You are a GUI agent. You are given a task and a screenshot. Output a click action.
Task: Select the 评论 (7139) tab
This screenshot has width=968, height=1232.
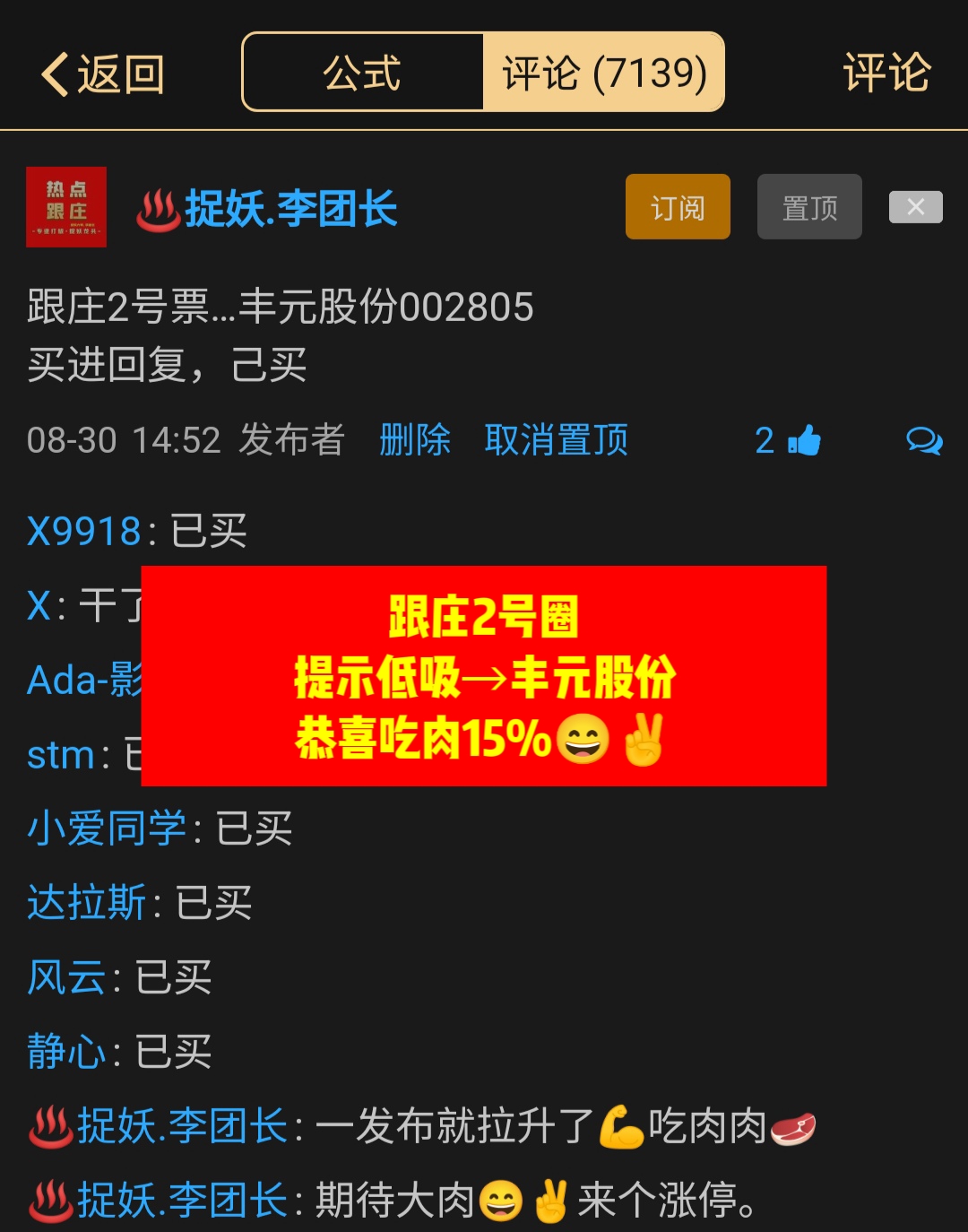(604, 73)
